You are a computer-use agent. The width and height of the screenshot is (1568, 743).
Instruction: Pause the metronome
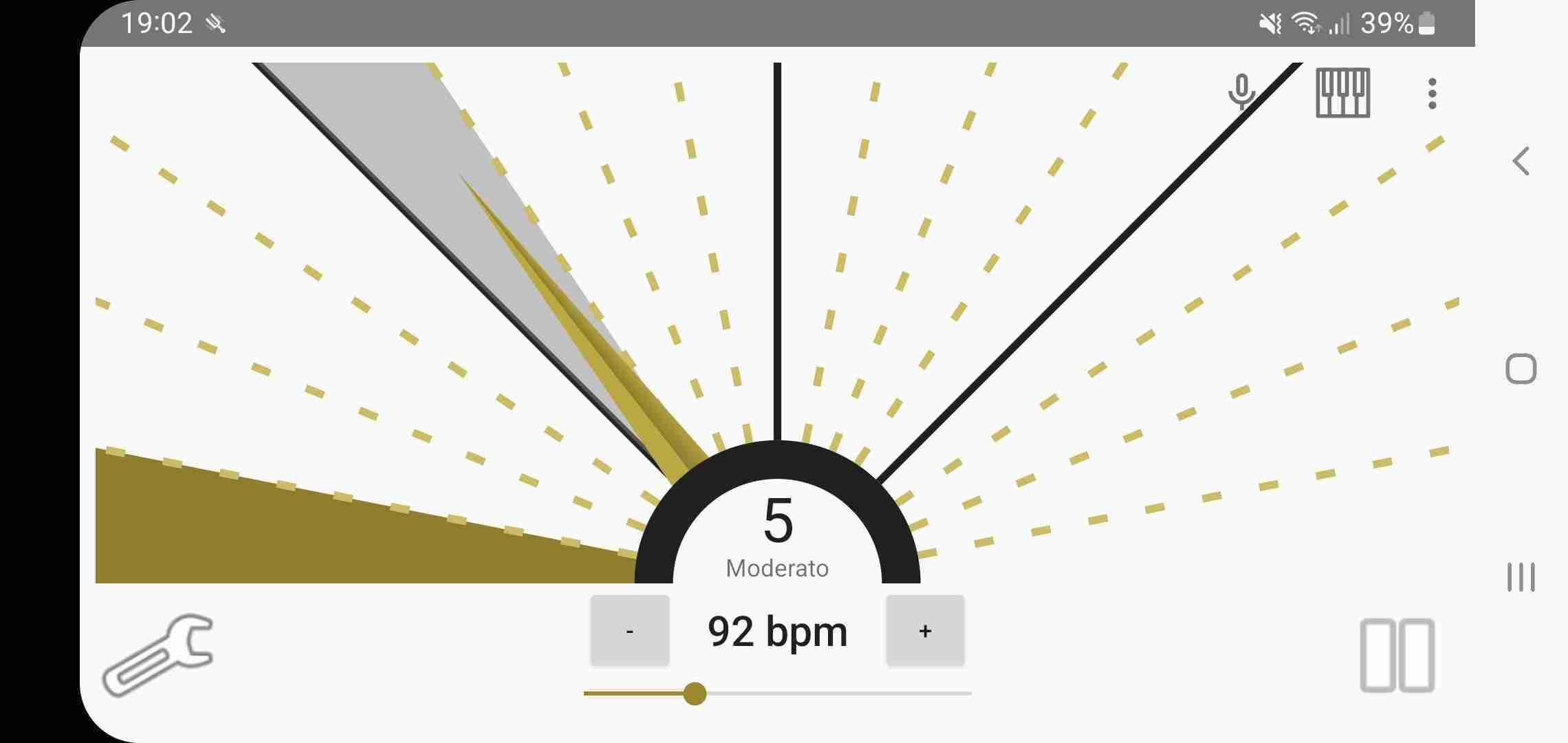pos(1397,655)
